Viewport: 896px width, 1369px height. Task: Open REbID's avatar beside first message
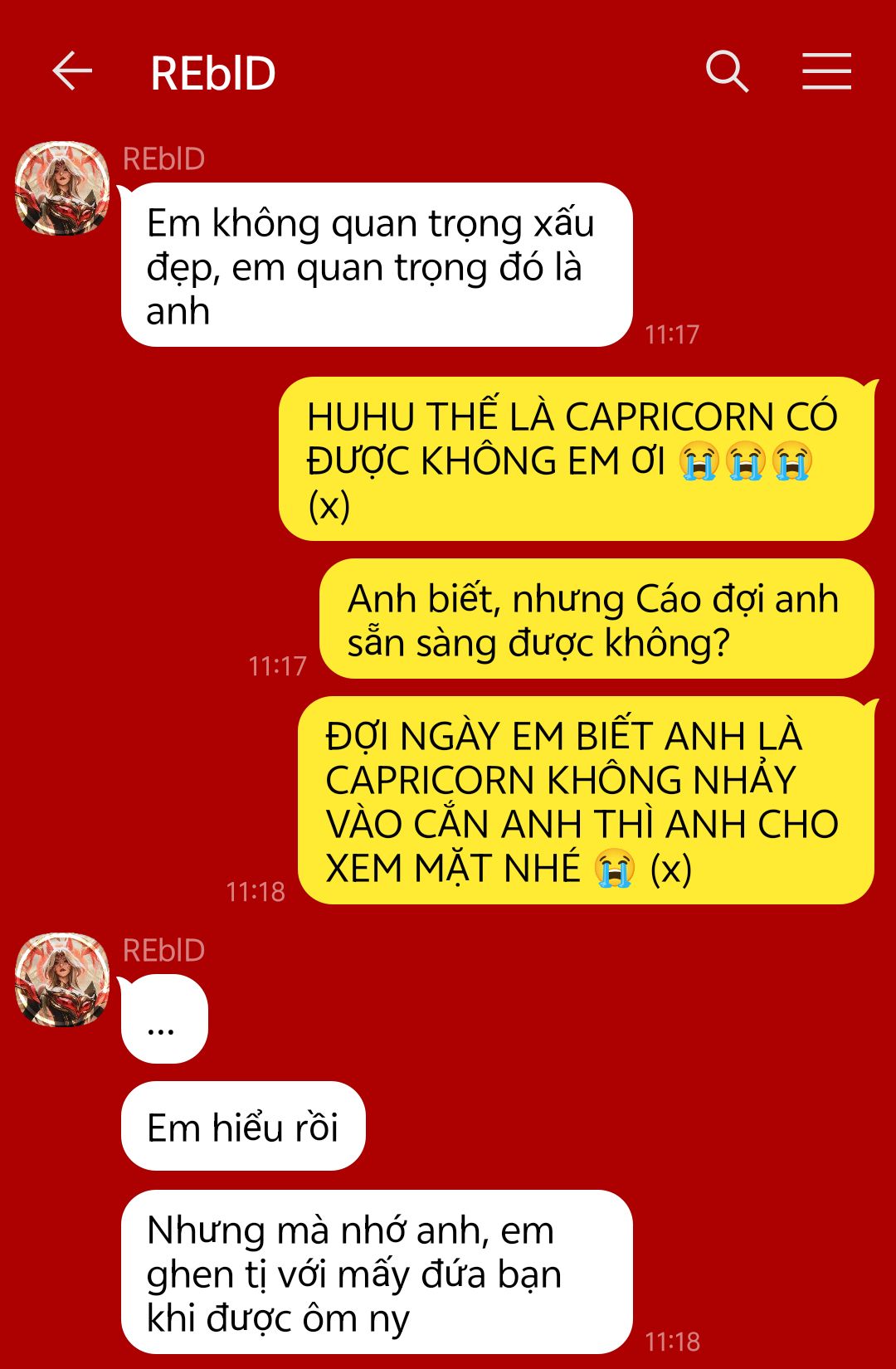62,188
